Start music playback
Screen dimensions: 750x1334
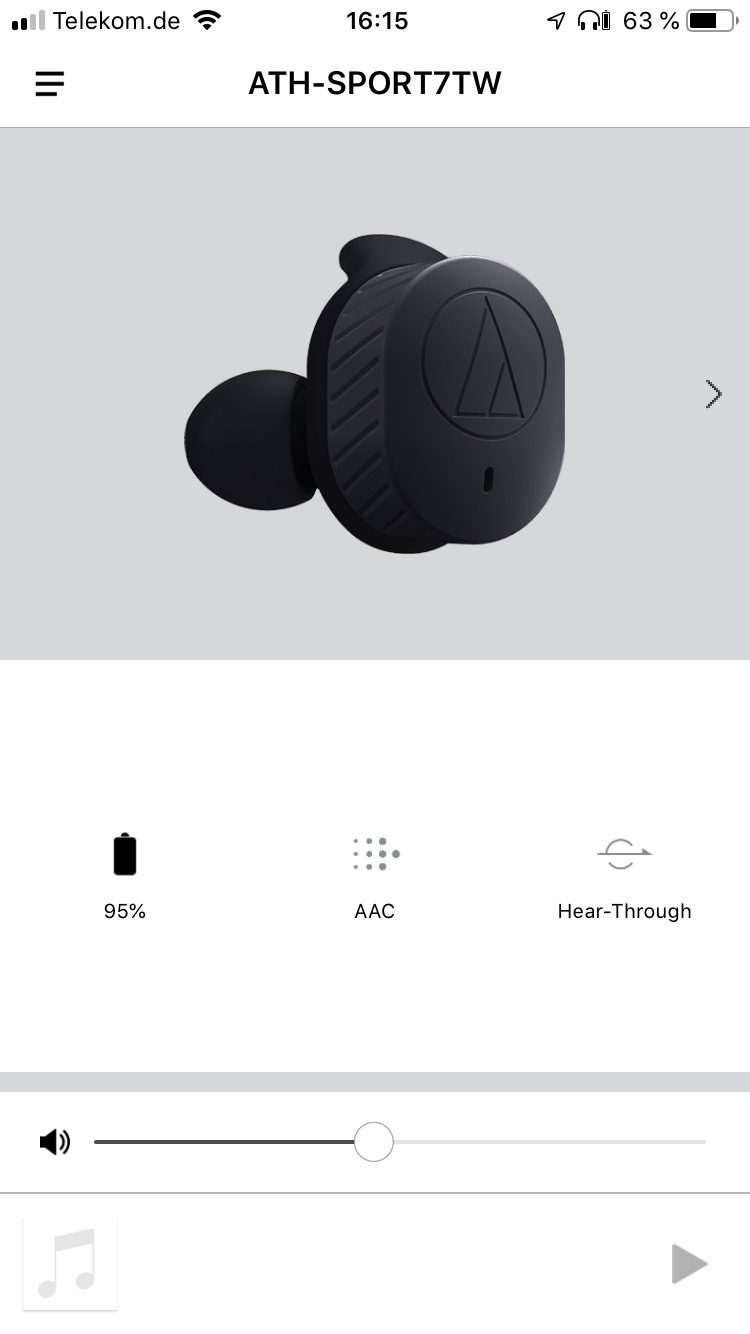(x=689, y=1264)
